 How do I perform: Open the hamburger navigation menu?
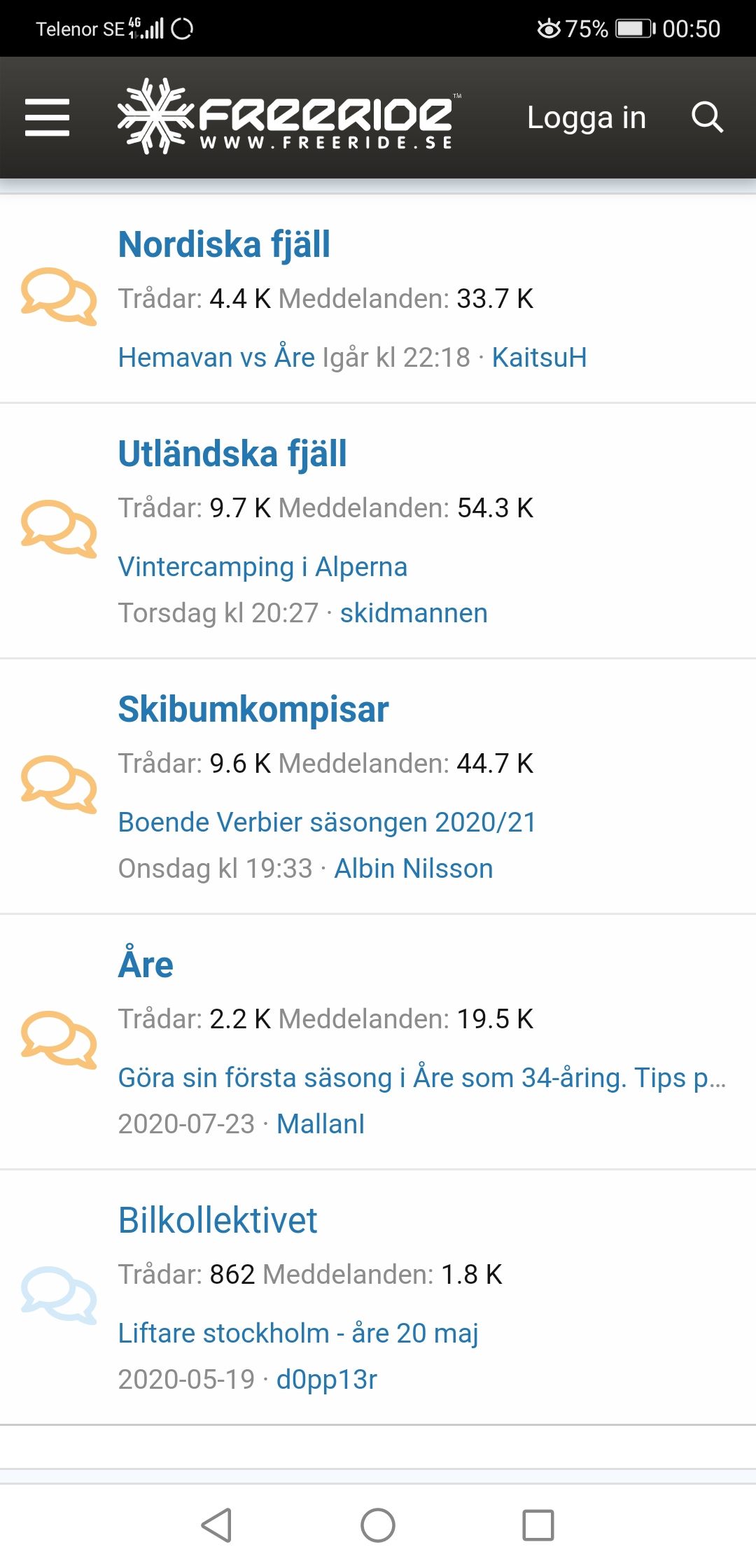(46, 118)
